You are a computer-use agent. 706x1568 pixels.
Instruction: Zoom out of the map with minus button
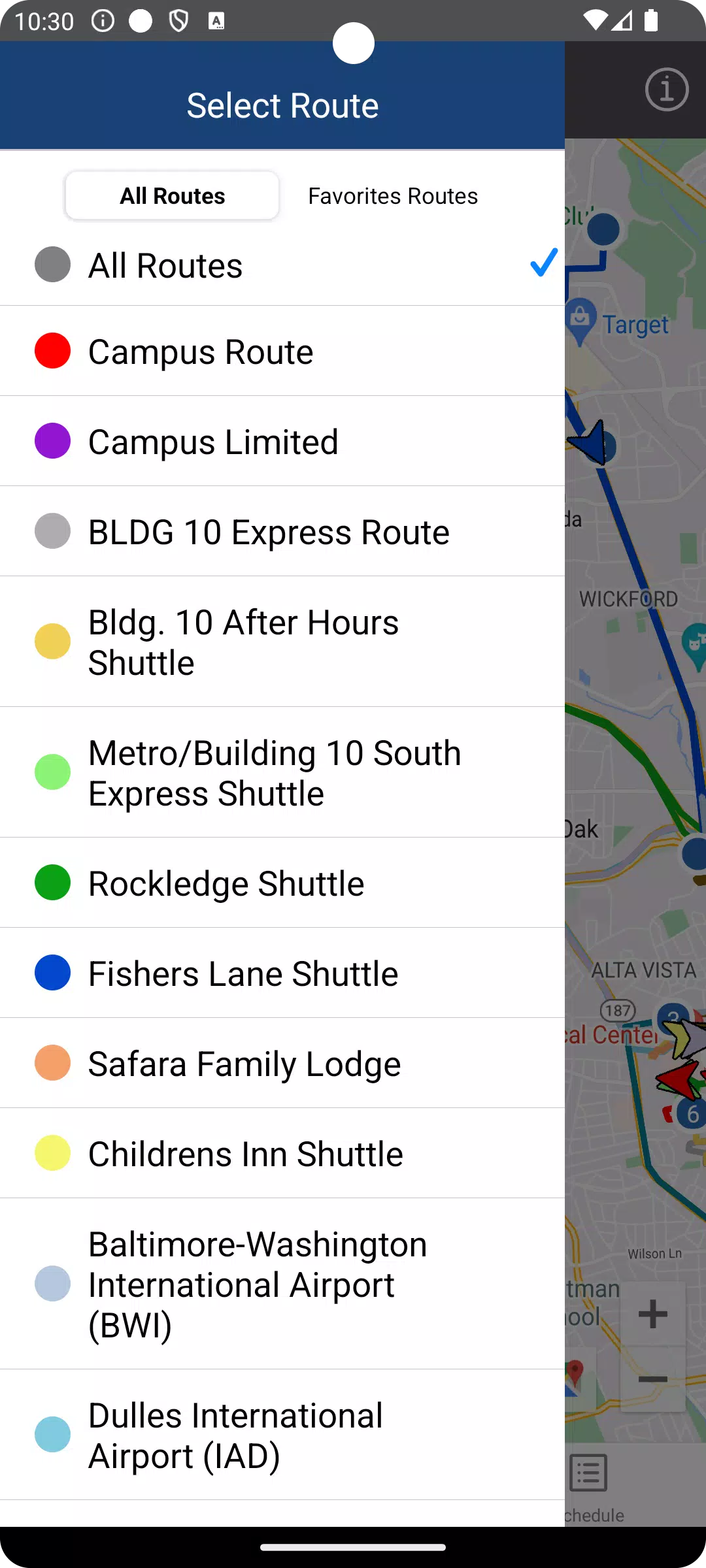click(652, 1379)
